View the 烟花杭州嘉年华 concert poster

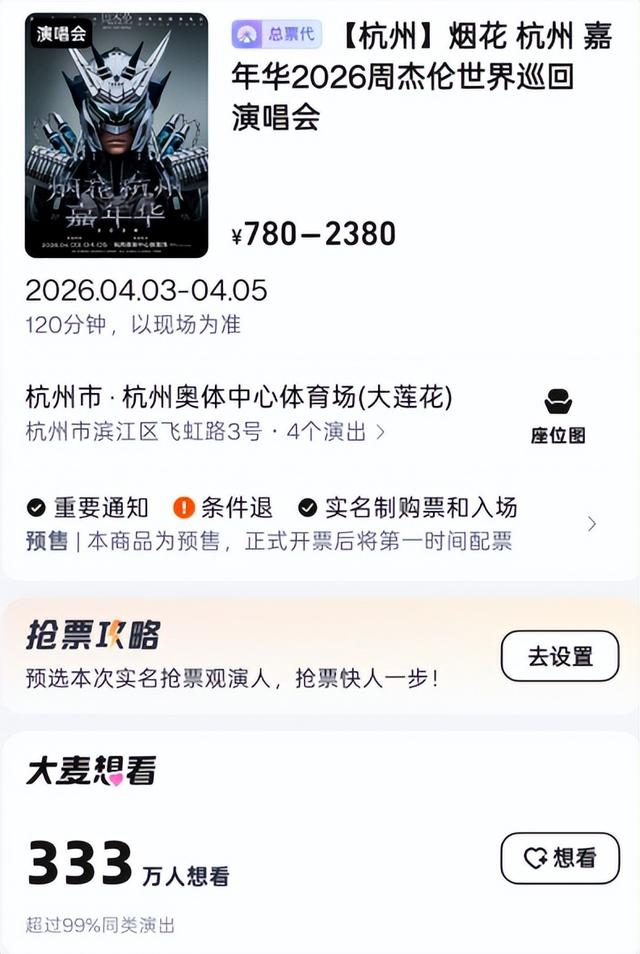click(x=117, y=135)
